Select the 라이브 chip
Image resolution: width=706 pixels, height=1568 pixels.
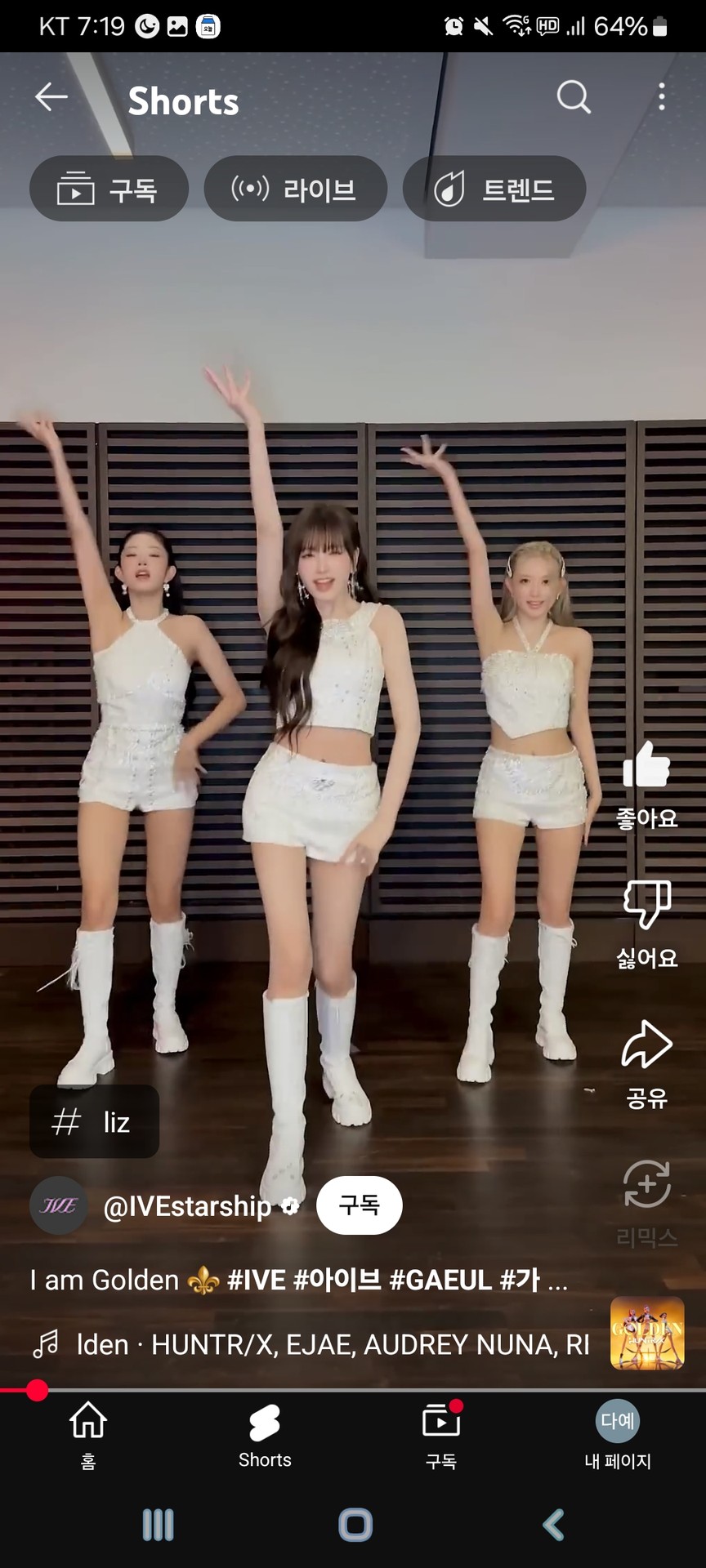pos(295,189)
